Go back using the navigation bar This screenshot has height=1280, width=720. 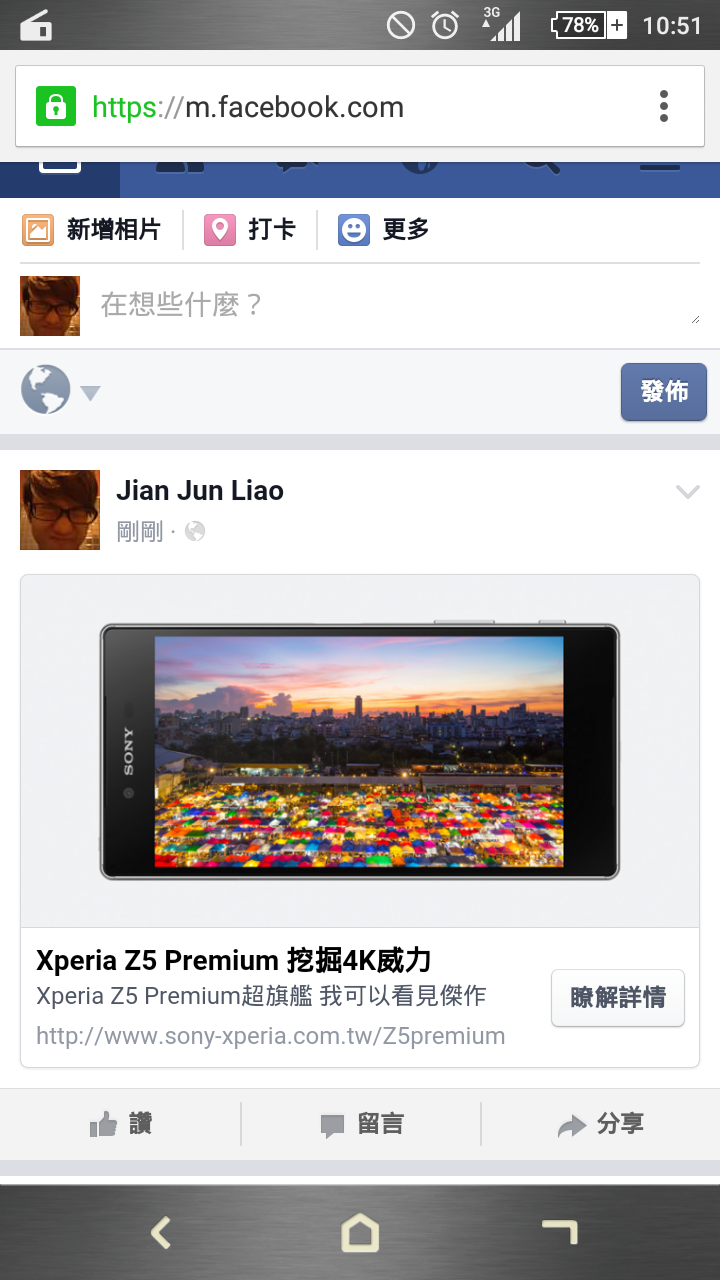(161, 1232)
